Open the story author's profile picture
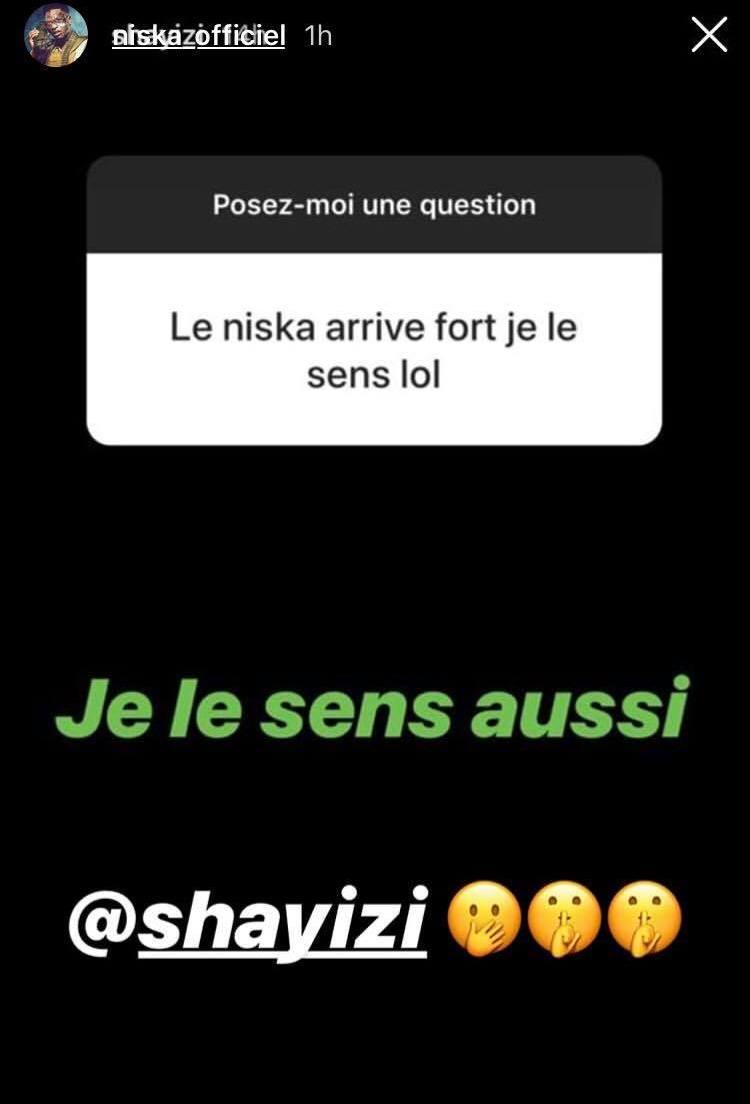The height and width of the screenshot is (1104, 750). (56, 35)
